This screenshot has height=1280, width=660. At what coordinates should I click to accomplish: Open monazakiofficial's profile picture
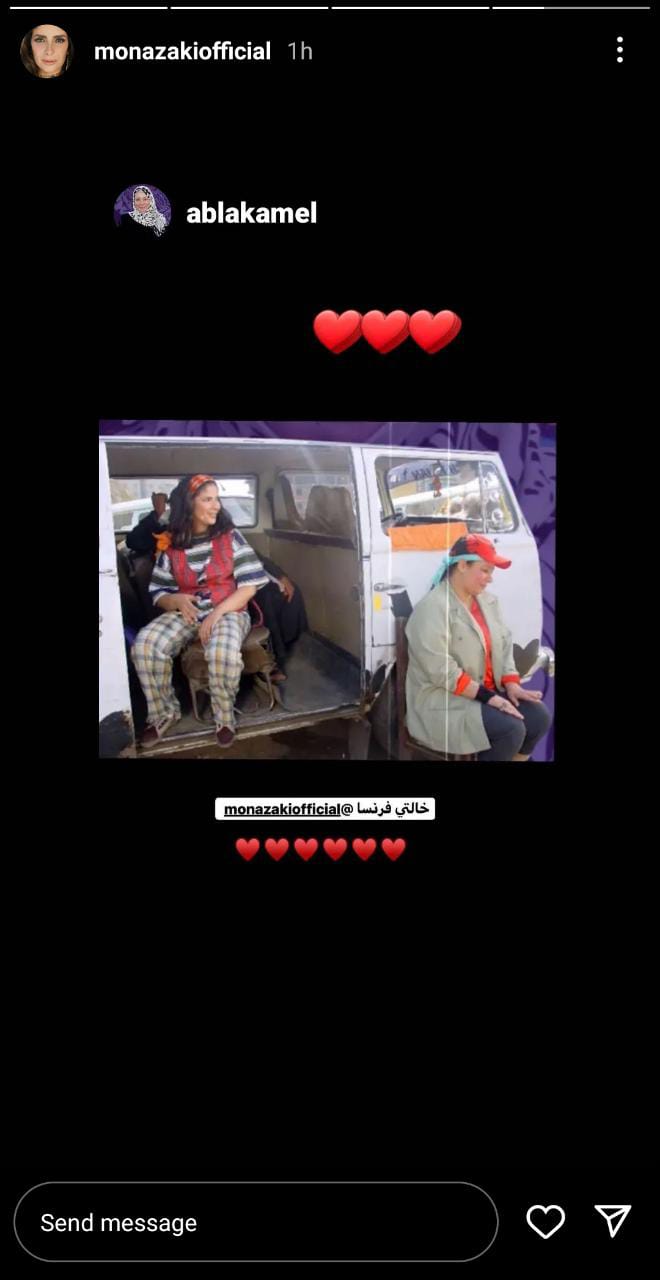[x=46, y=51]
